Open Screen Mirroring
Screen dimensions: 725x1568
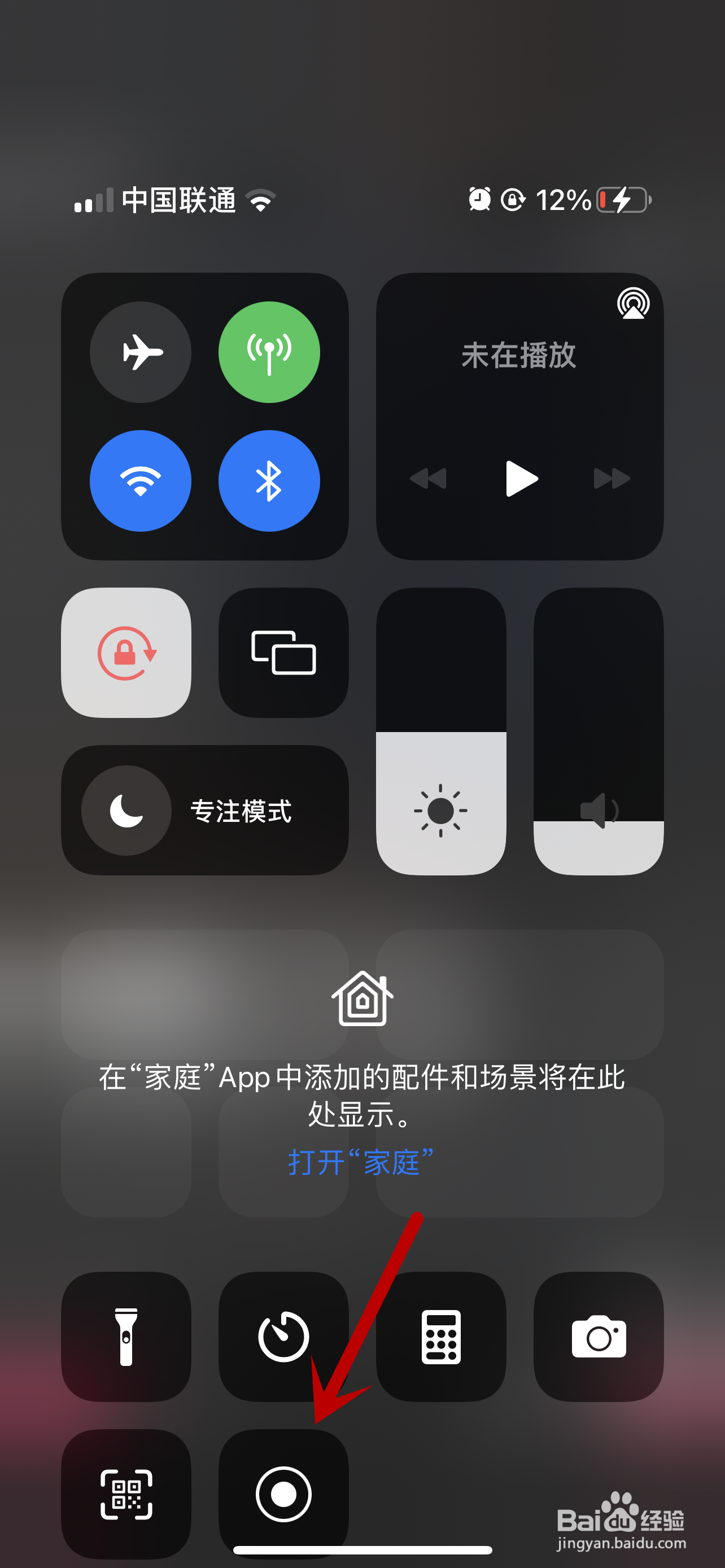(283, 652)
